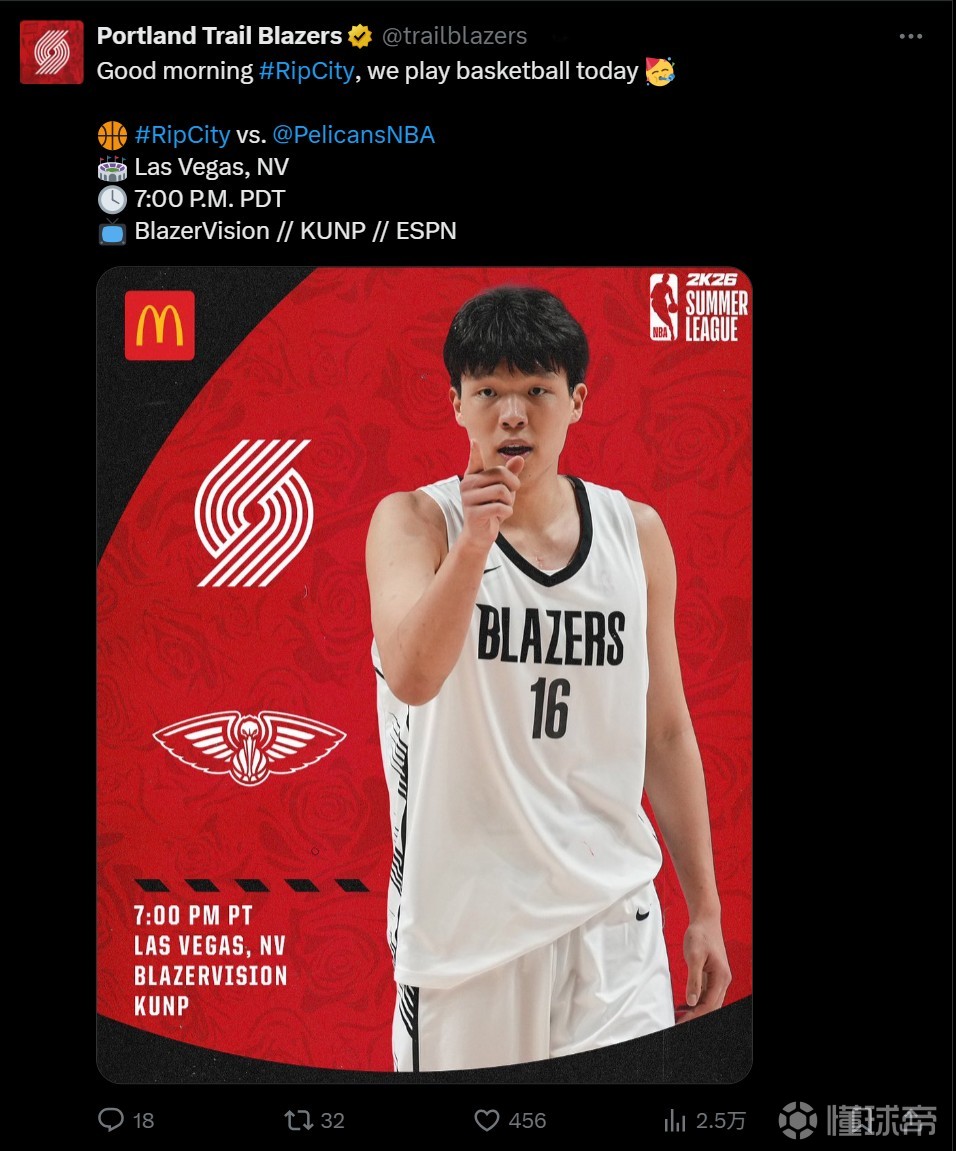Viewport: 956px width, 1151px height.
Task: Reply to this tweet
Action: (111, 1120)
